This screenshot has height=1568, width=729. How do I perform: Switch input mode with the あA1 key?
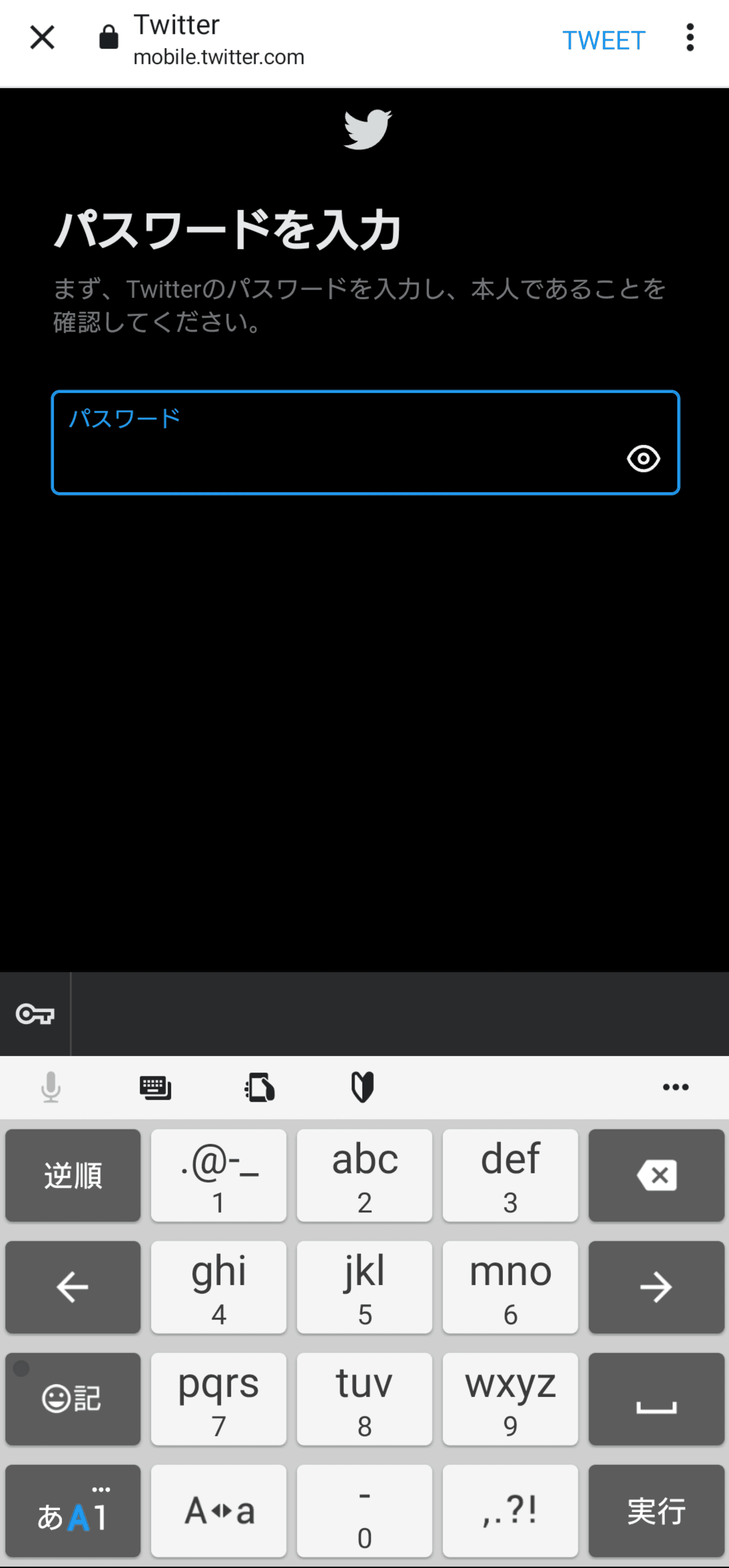point(73,1511)
